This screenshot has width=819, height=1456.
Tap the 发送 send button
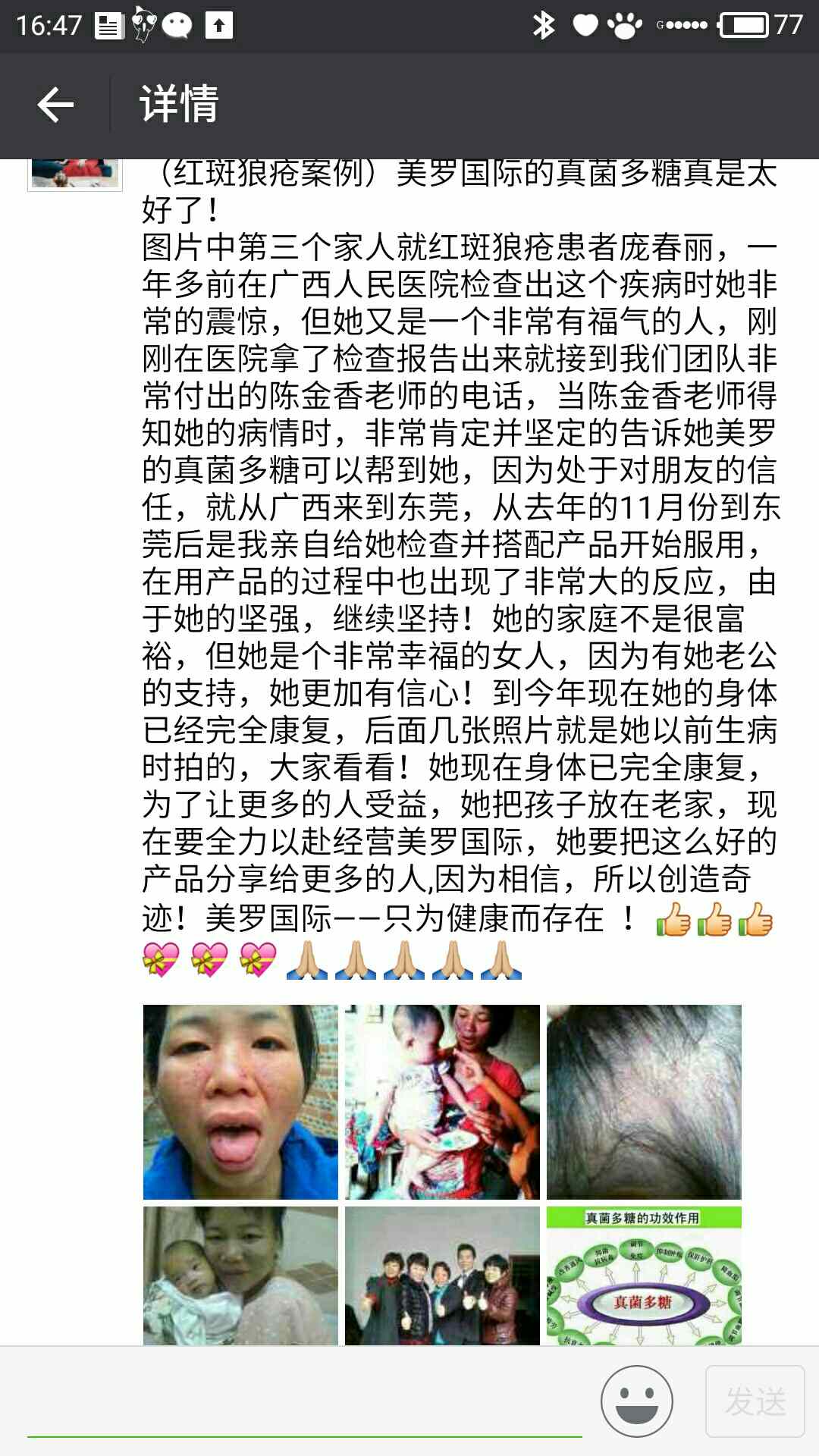tap(755, 1401)
